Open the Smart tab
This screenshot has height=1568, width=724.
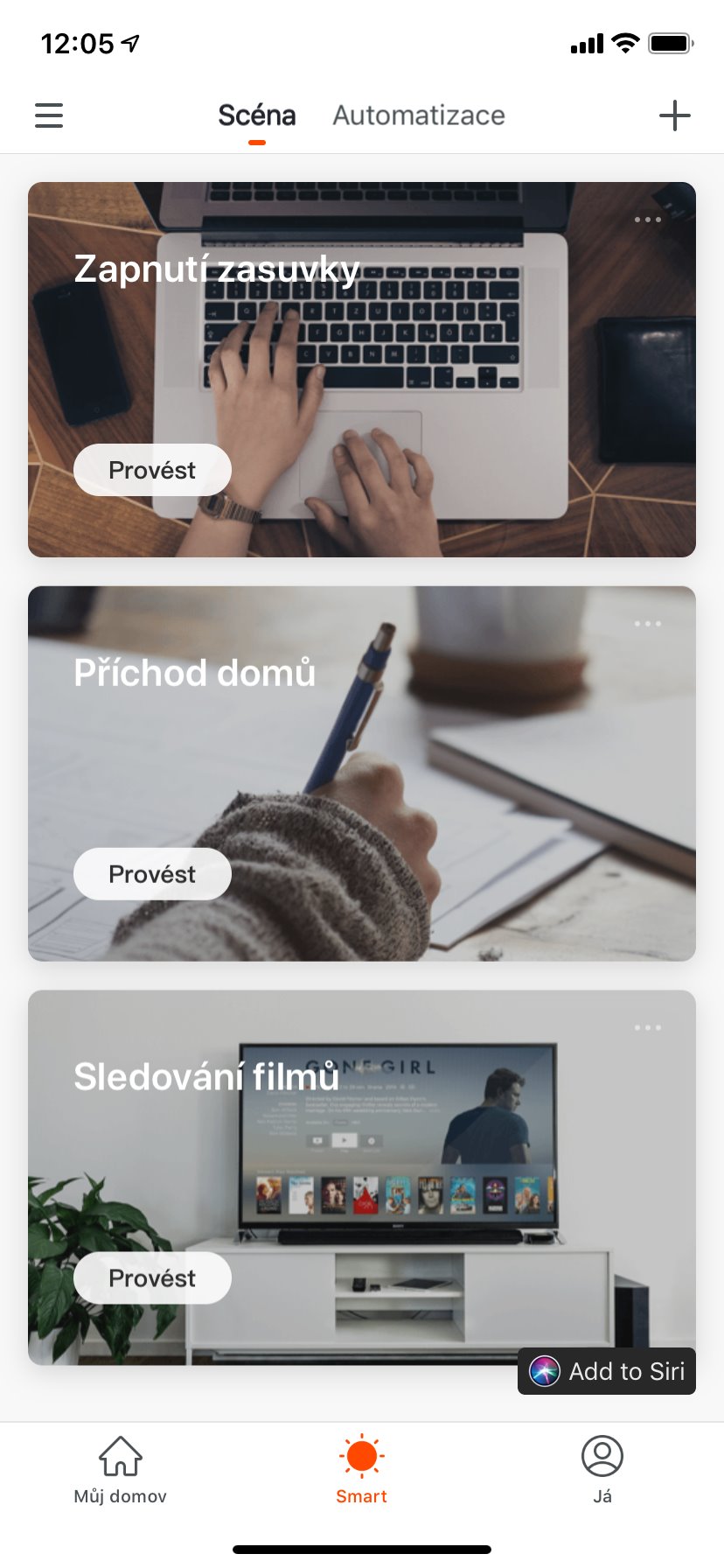362,1470
